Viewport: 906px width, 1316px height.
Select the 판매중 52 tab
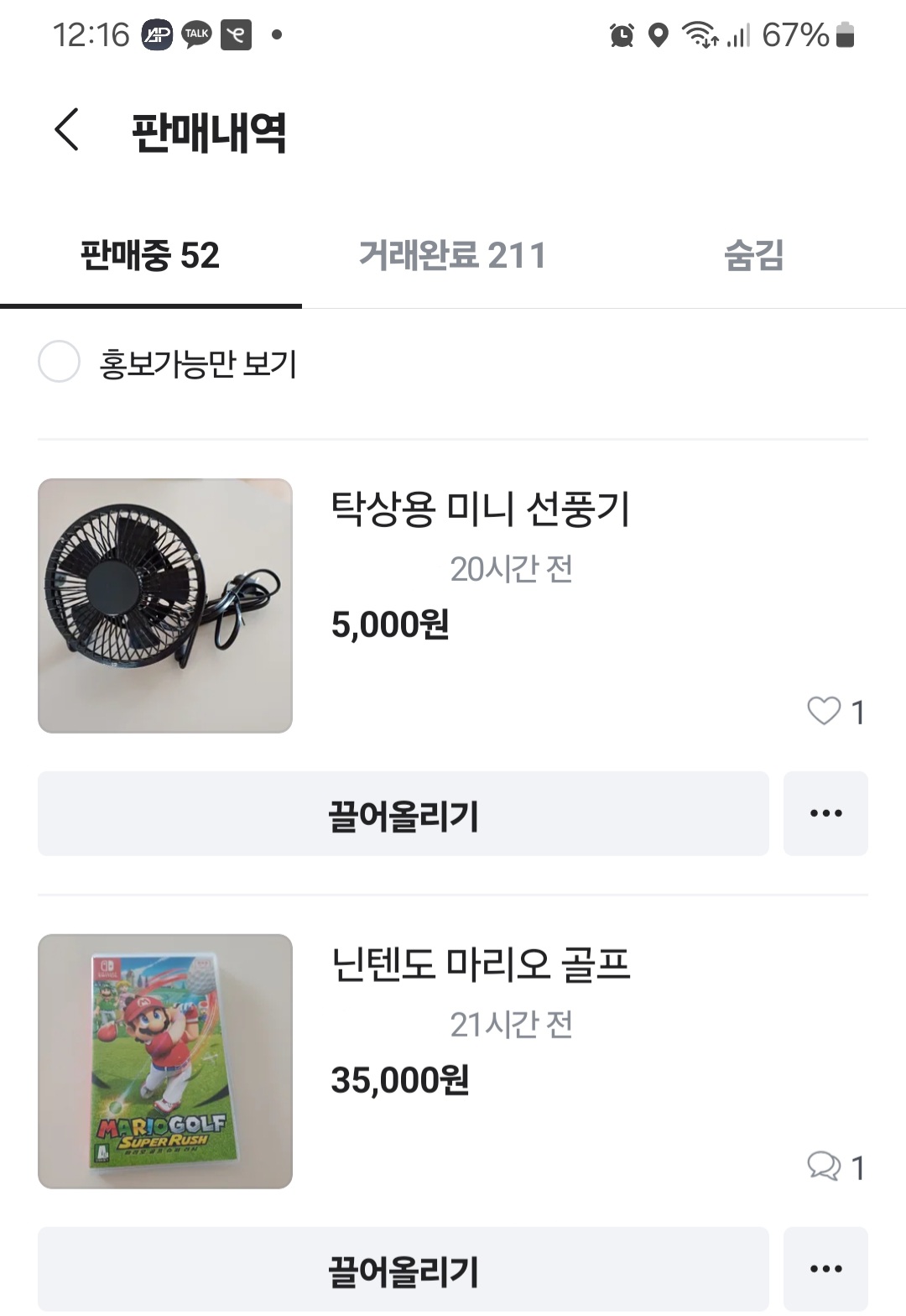(150, 255)
